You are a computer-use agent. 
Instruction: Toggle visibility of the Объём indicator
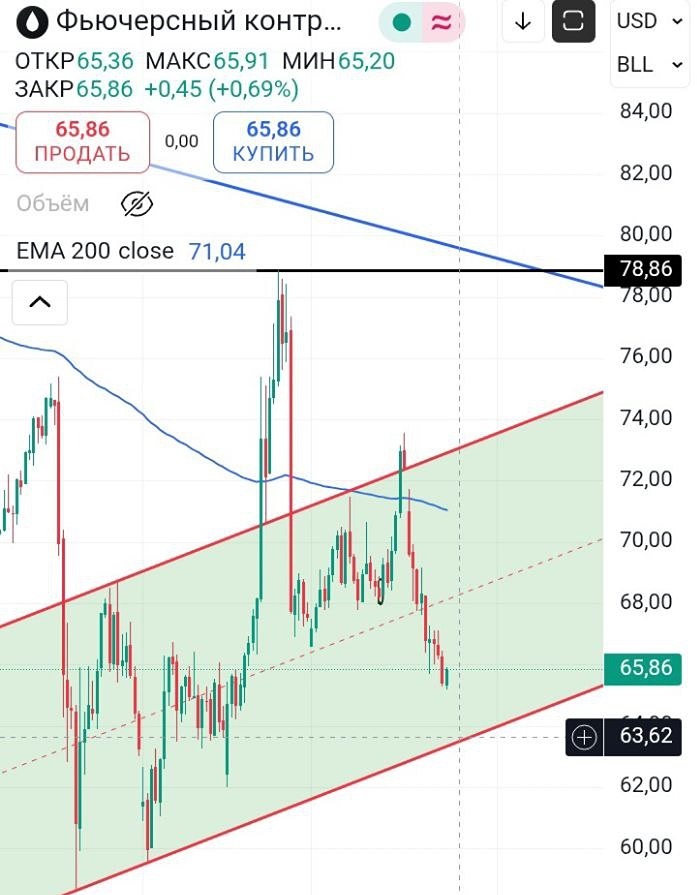(x=137, y=204)
